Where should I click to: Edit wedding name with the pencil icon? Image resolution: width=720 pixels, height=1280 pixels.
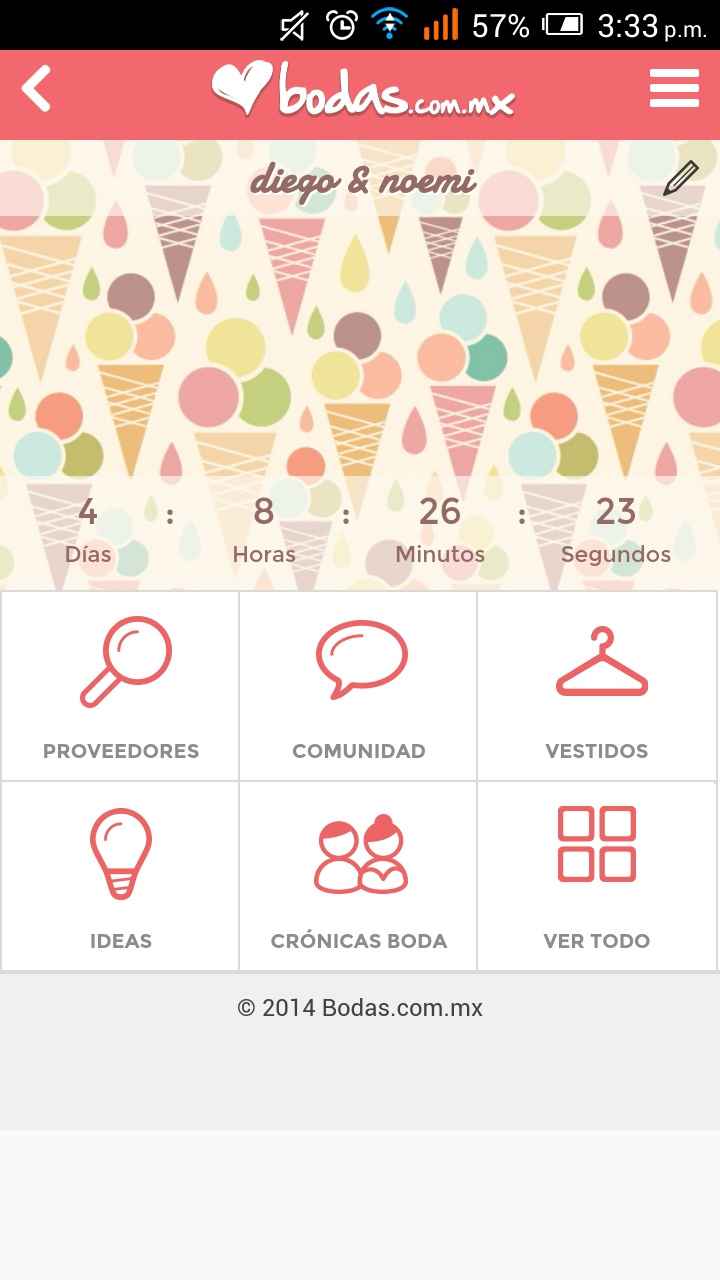(679, 181)
